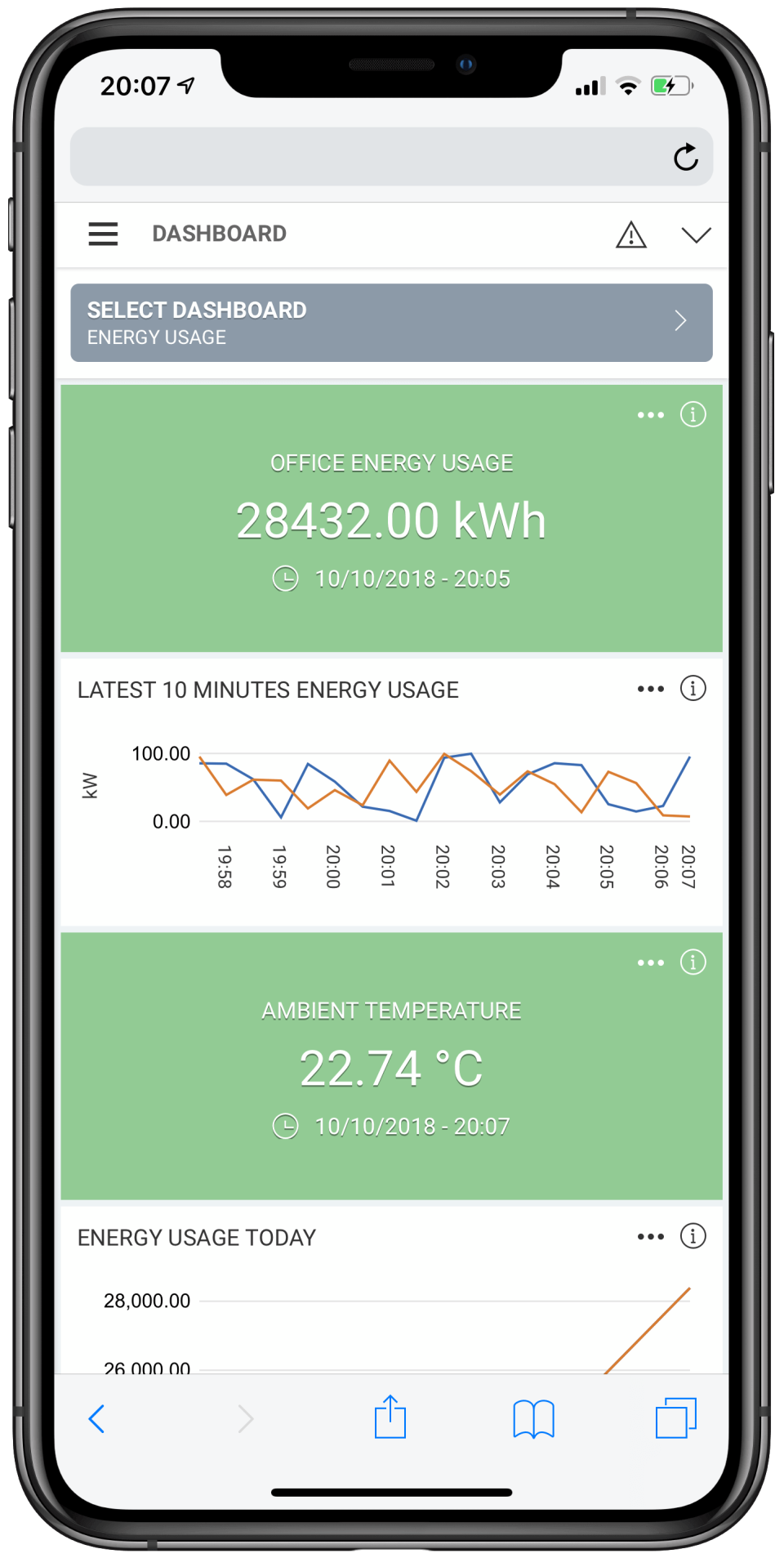Show info for Latest 10 Minutes chart
784x1558 pixels.
[x=693, y=688]
